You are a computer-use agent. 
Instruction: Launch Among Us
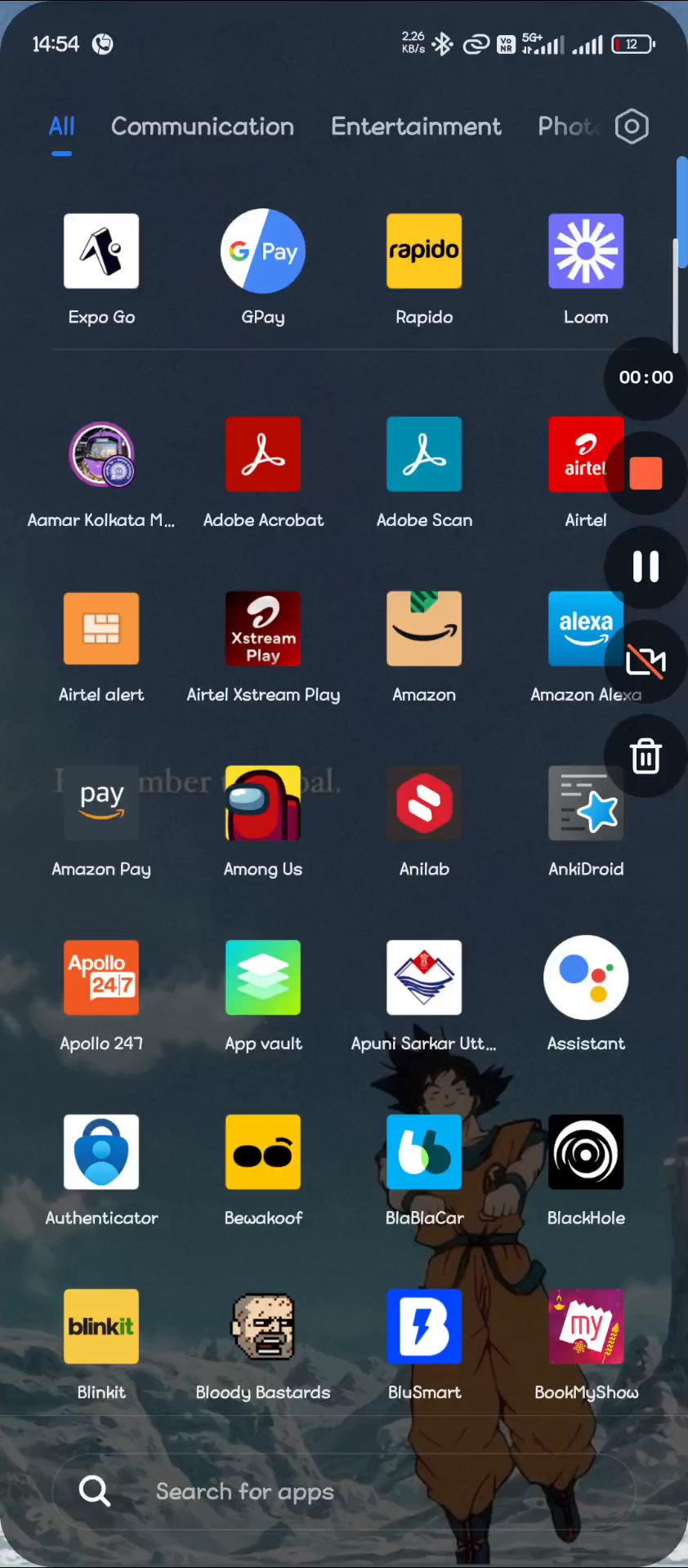tap(263, 804)
